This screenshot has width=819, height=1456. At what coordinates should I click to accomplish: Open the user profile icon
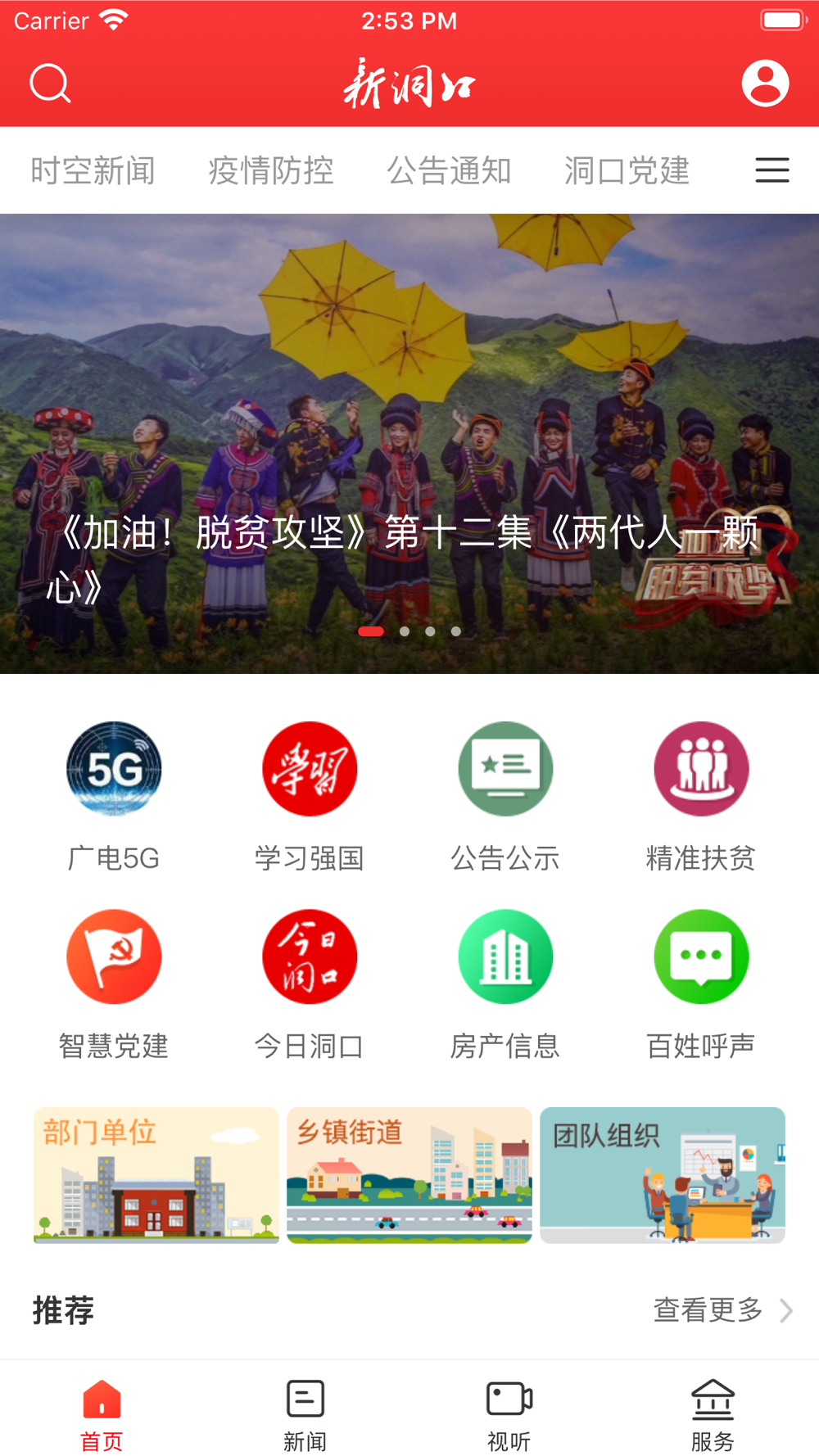(x=766, y=84)
